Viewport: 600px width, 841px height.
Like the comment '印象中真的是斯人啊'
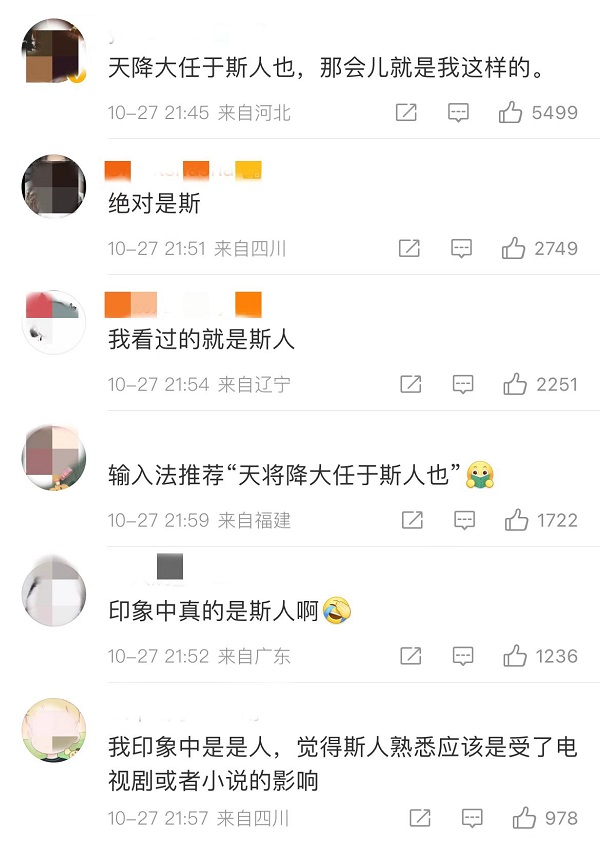(x=516, y=656)
